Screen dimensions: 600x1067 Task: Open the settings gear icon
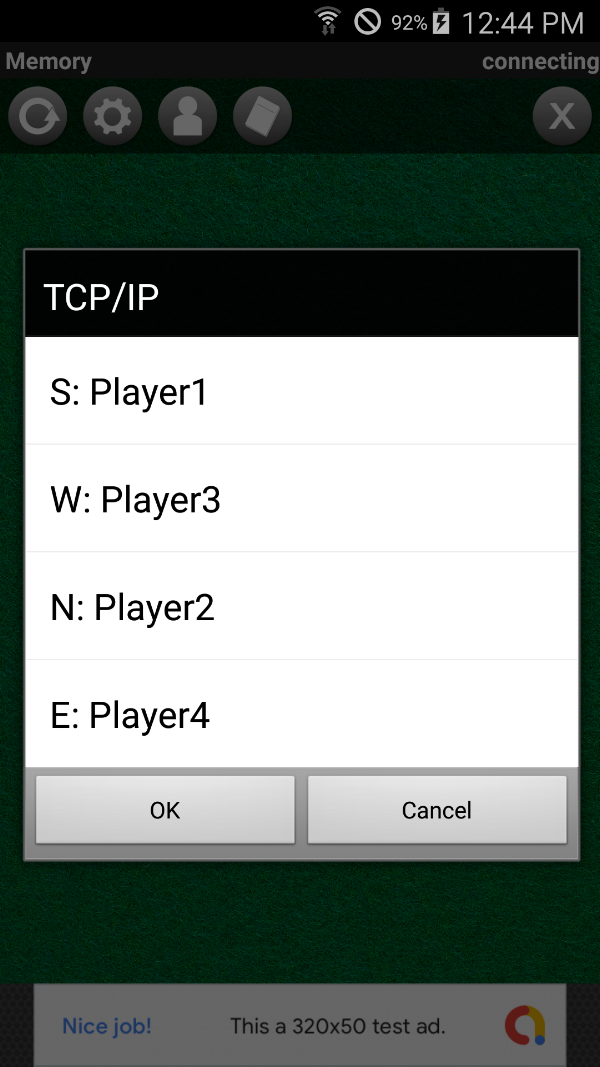(113, 116)
